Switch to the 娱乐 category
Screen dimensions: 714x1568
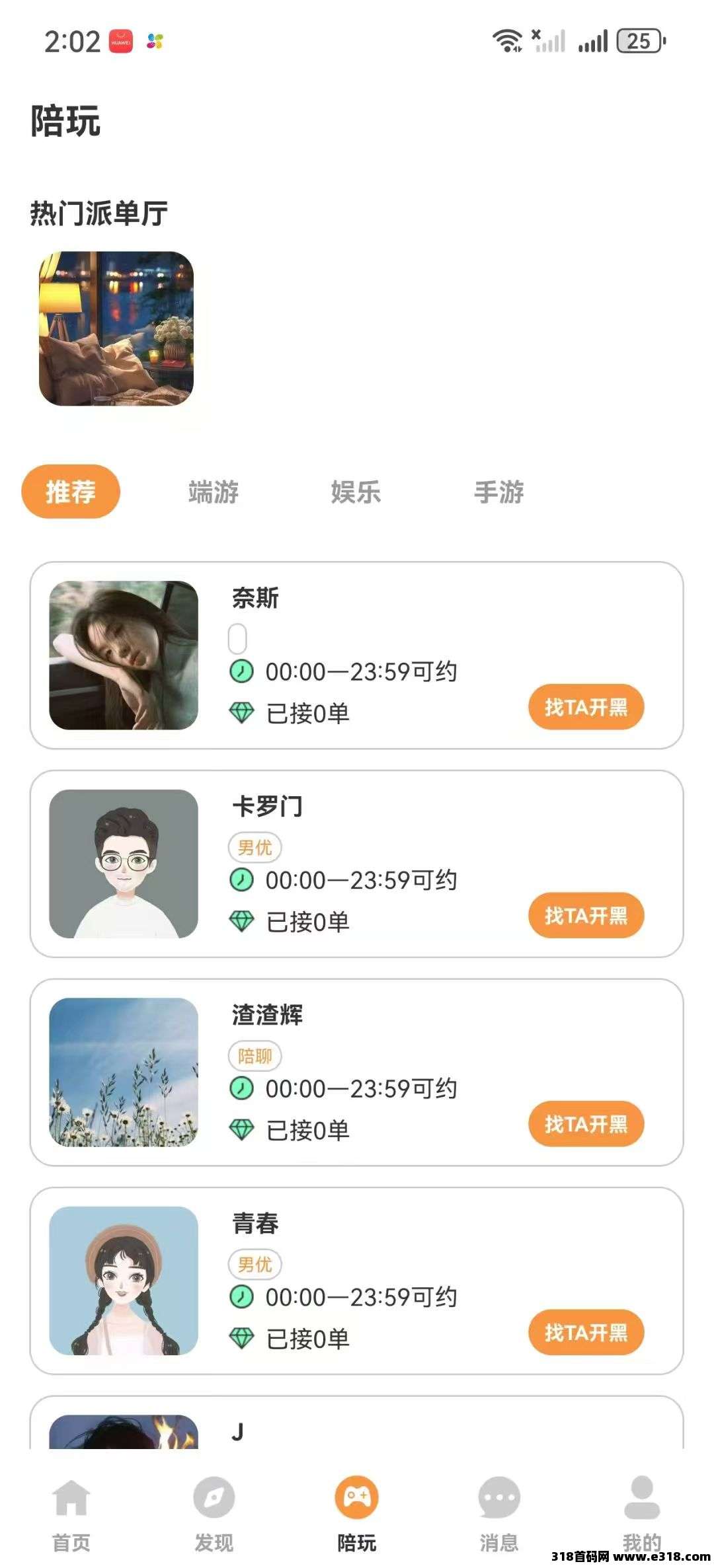pos(356,492)
